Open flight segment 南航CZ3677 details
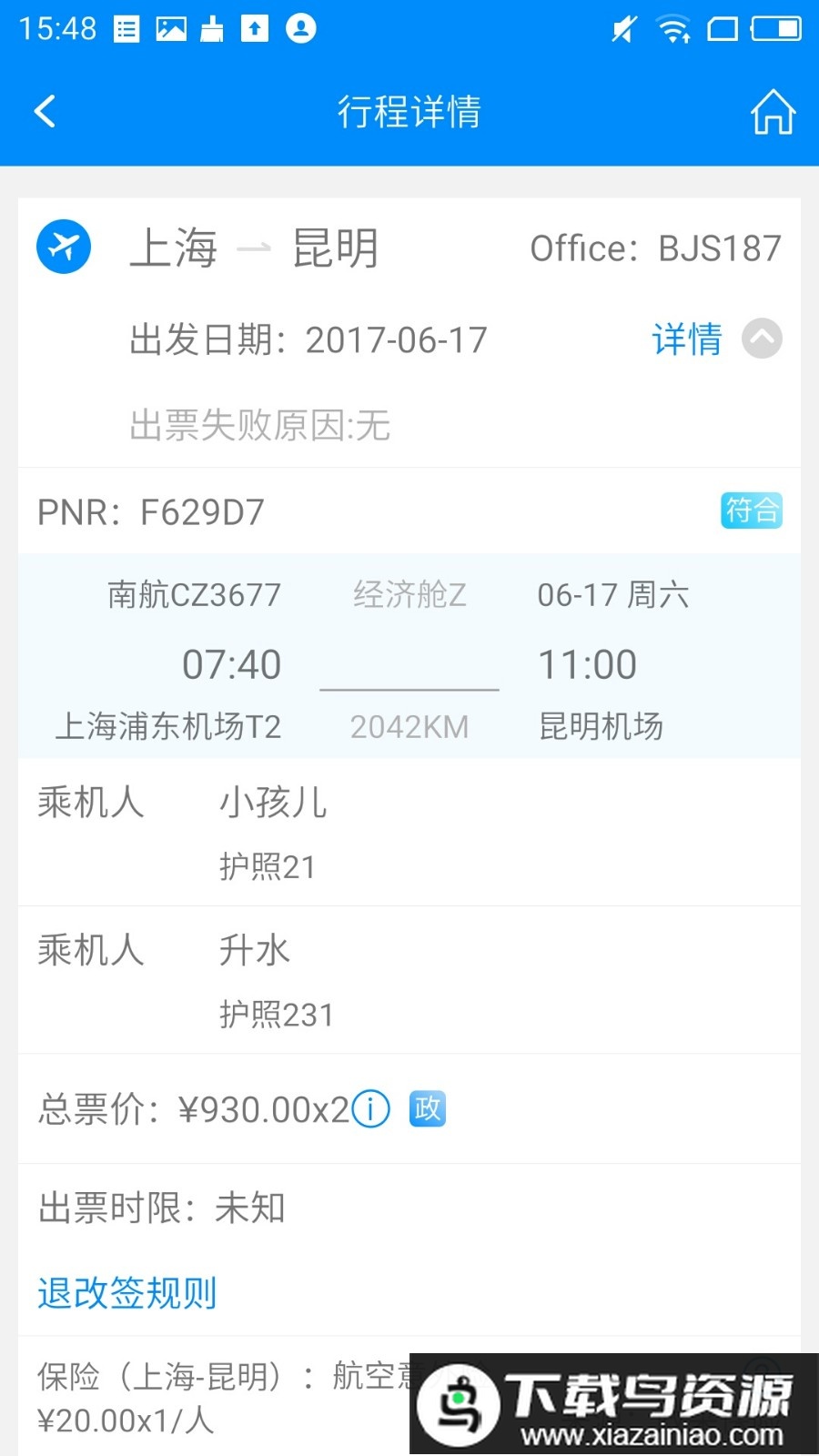The height and width of the screenshot is (1456, 819). tap(196, 594)
